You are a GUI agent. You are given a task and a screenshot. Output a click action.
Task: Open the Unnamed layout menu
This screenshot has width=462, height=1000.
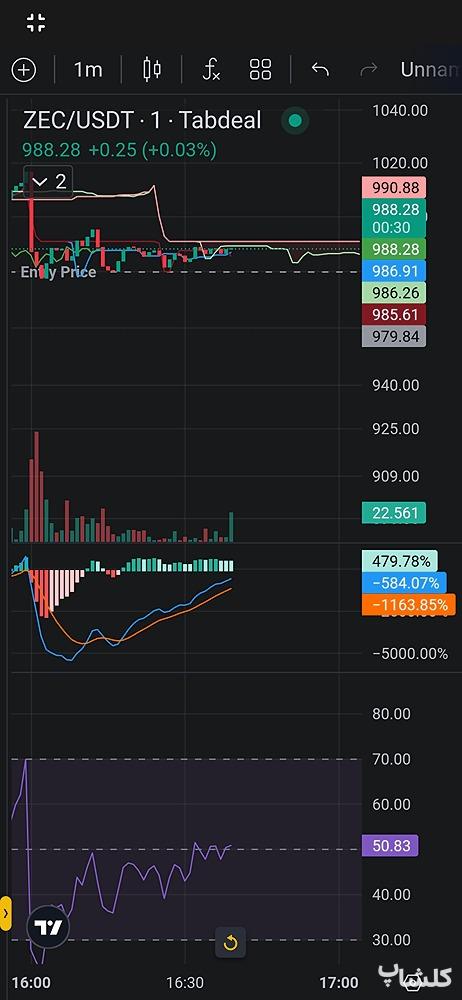point(430,70)
